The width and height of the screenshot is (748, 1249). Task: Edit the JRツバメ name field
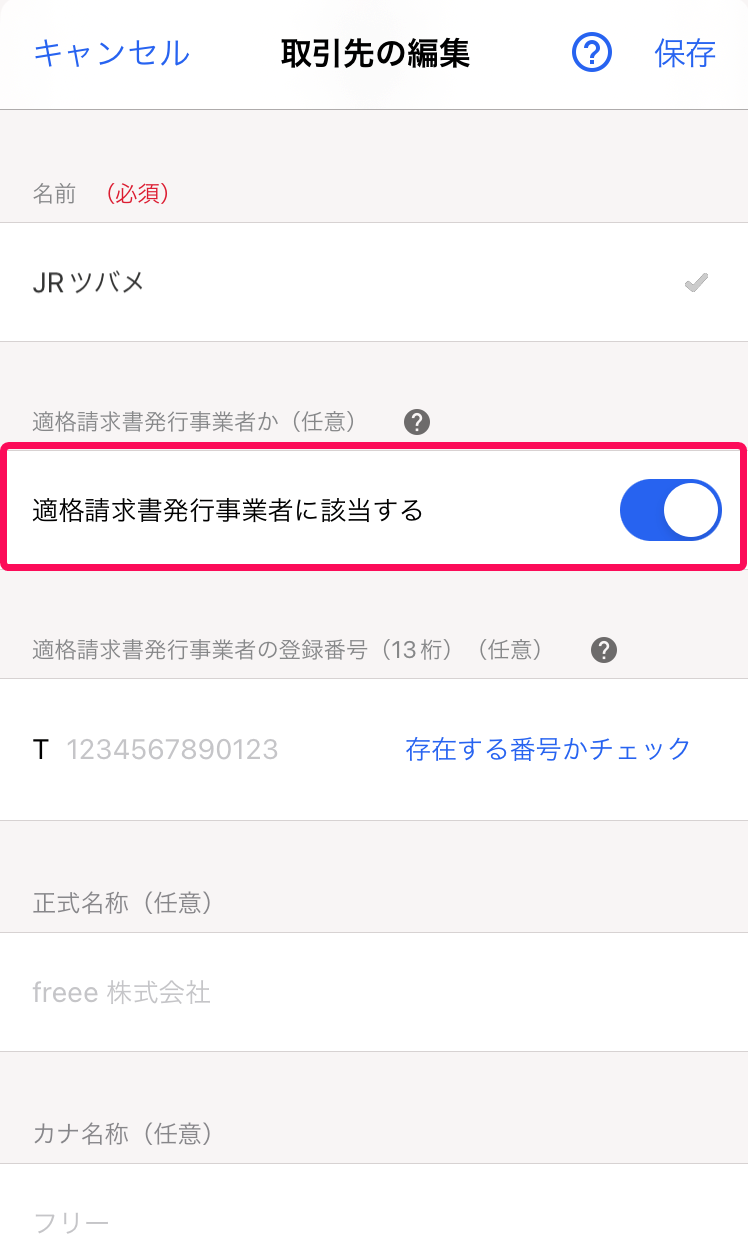tap(374, 282)
